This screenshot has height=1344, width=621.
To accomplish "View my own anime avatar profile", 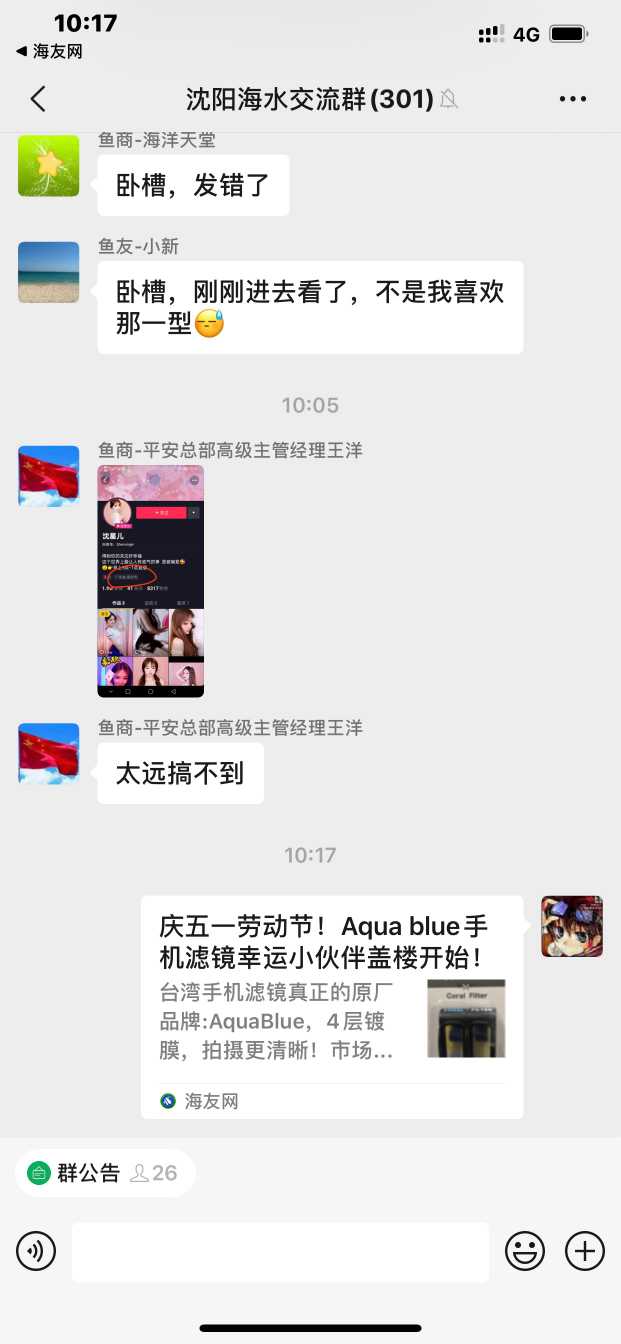I will (x=572, y=926).
